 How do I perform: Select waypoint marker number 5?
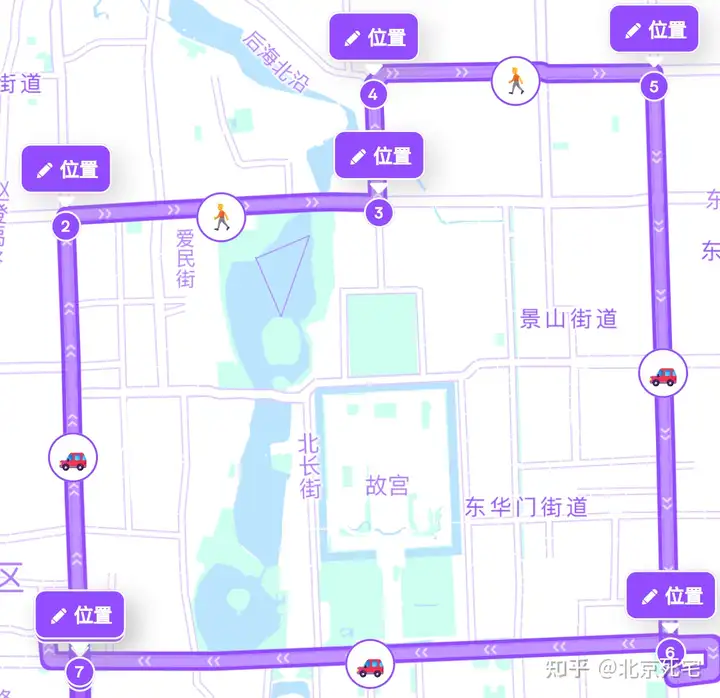coord(654,87)
